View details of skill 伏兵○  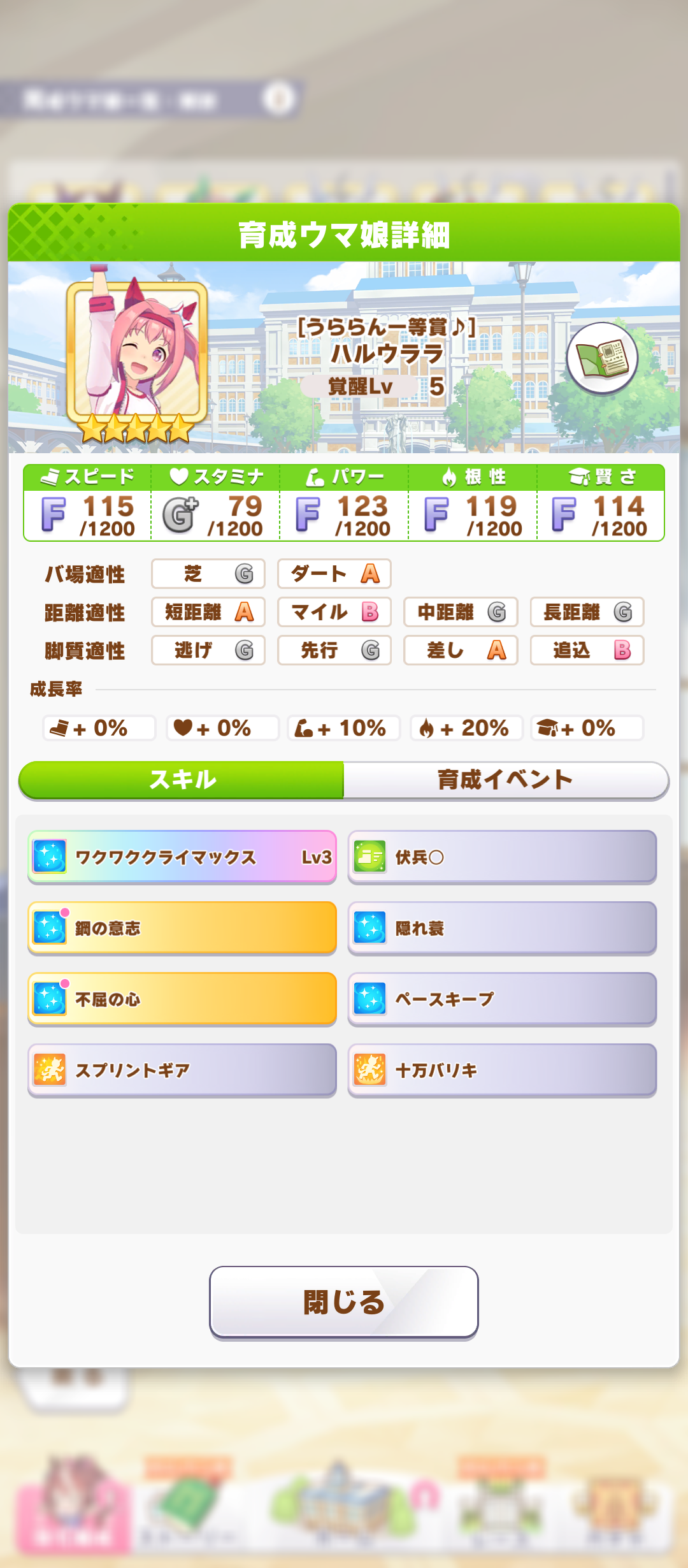click(x=502, y=857)
